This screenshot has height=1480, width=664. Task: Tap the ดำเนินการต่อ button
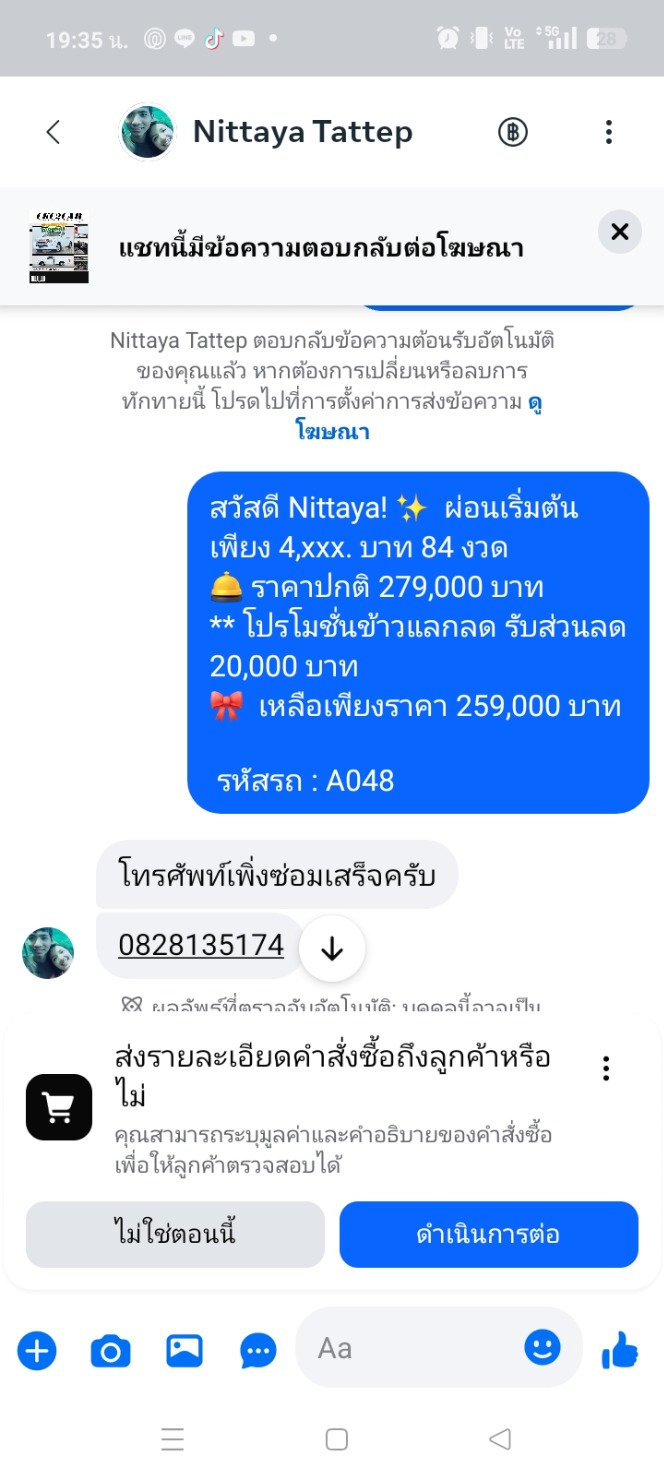click(x=488, y=1234)
